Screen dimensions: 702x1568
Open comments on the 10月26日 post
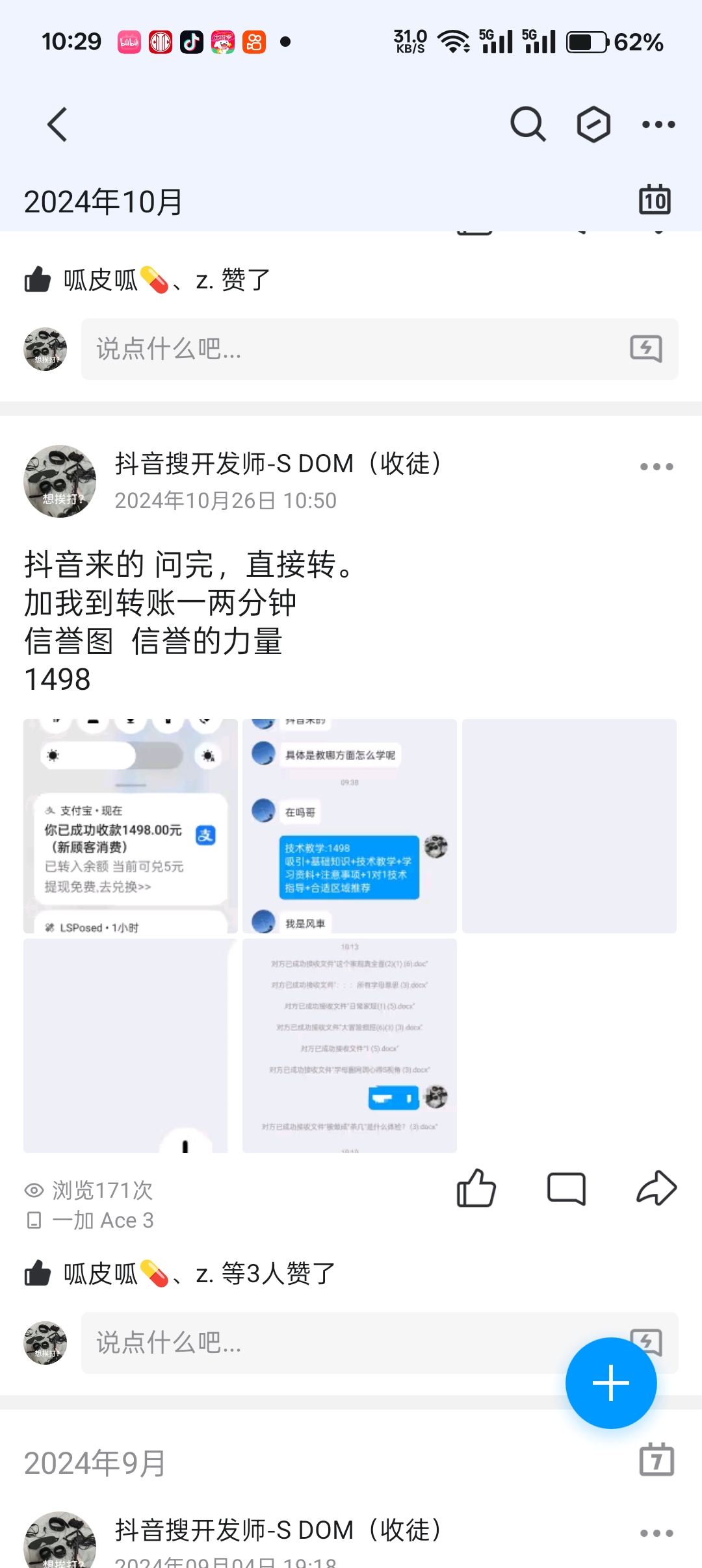[x=566, y=1188]
